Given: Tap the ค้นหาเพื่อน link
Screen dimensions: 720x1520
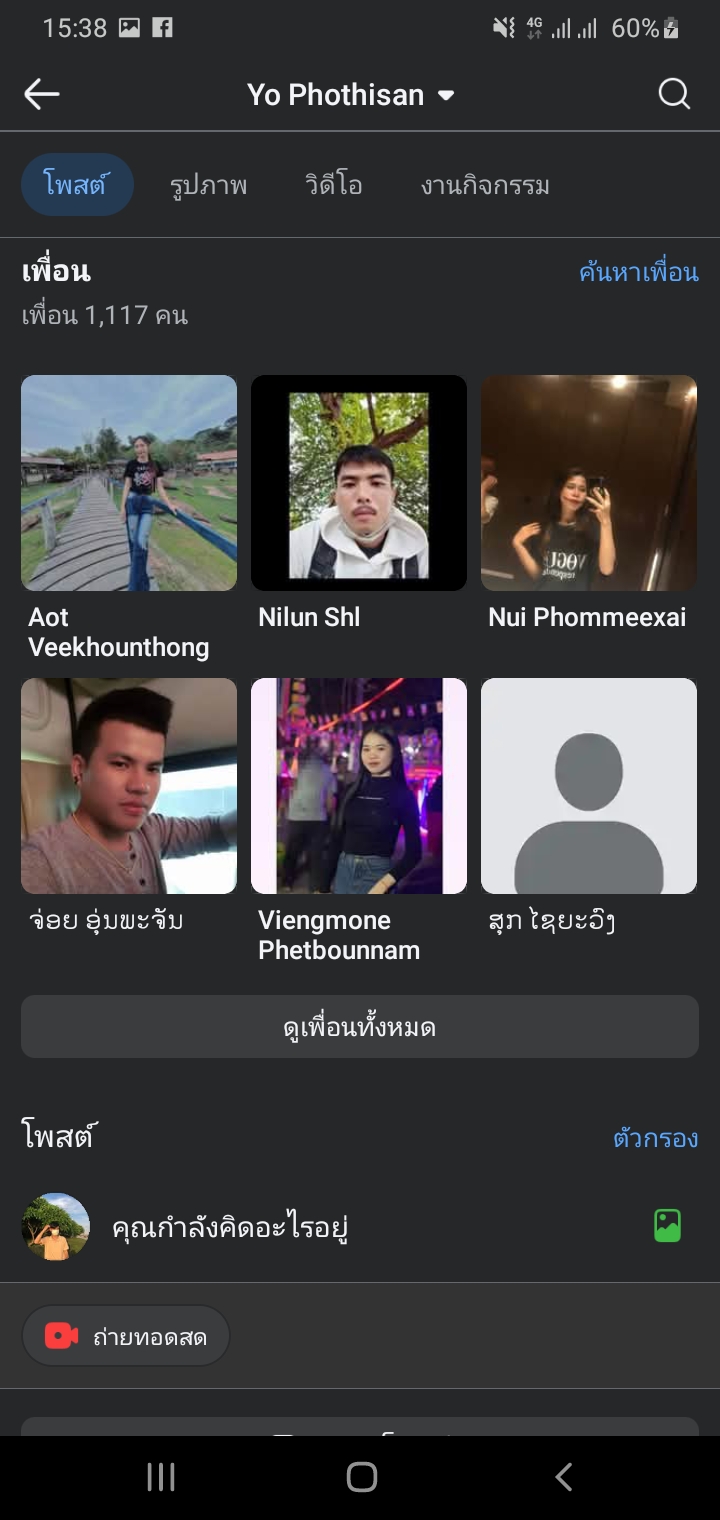Looking at the screenshot, I should coord(638,272).
